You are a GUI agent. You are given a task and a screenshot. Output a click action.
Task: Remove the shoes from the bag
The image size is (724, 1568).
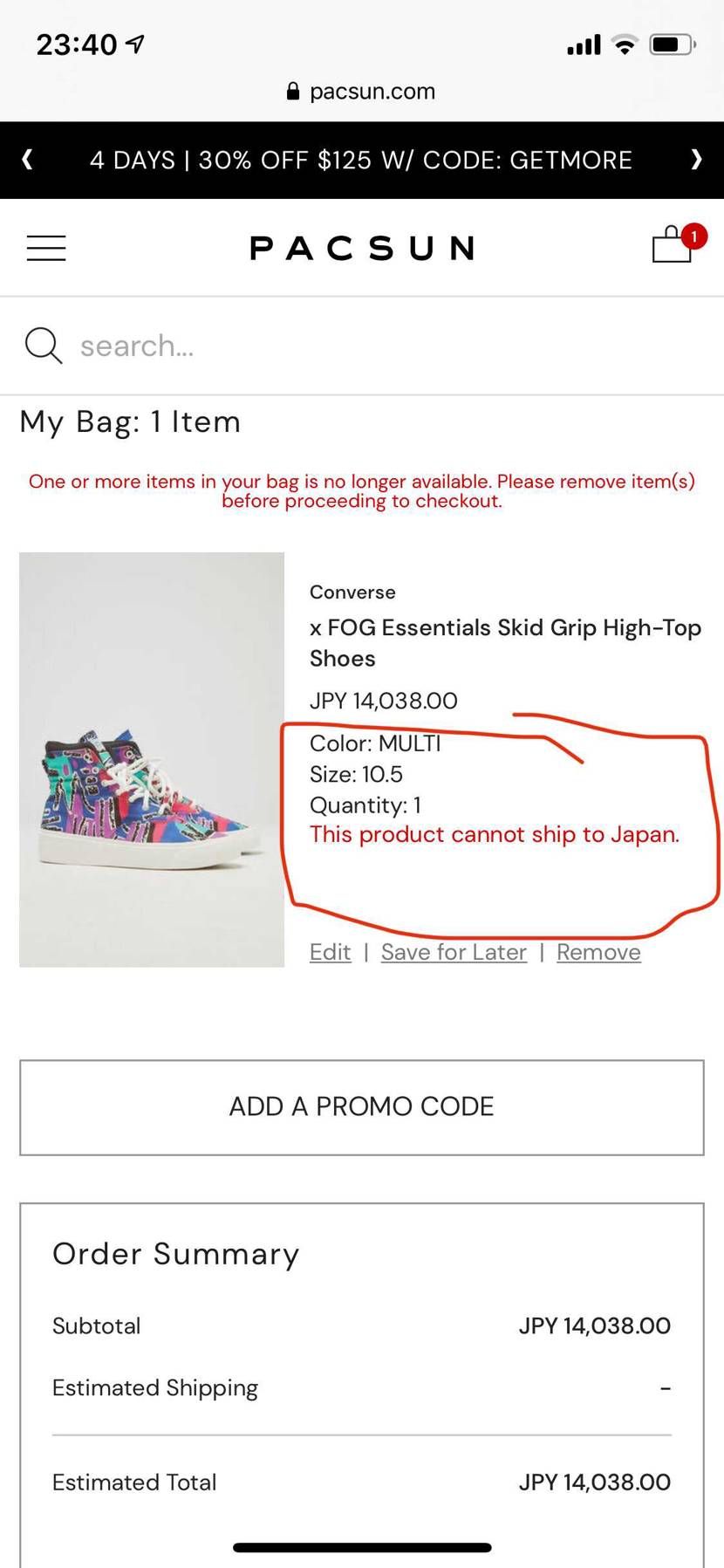(598, 952)
